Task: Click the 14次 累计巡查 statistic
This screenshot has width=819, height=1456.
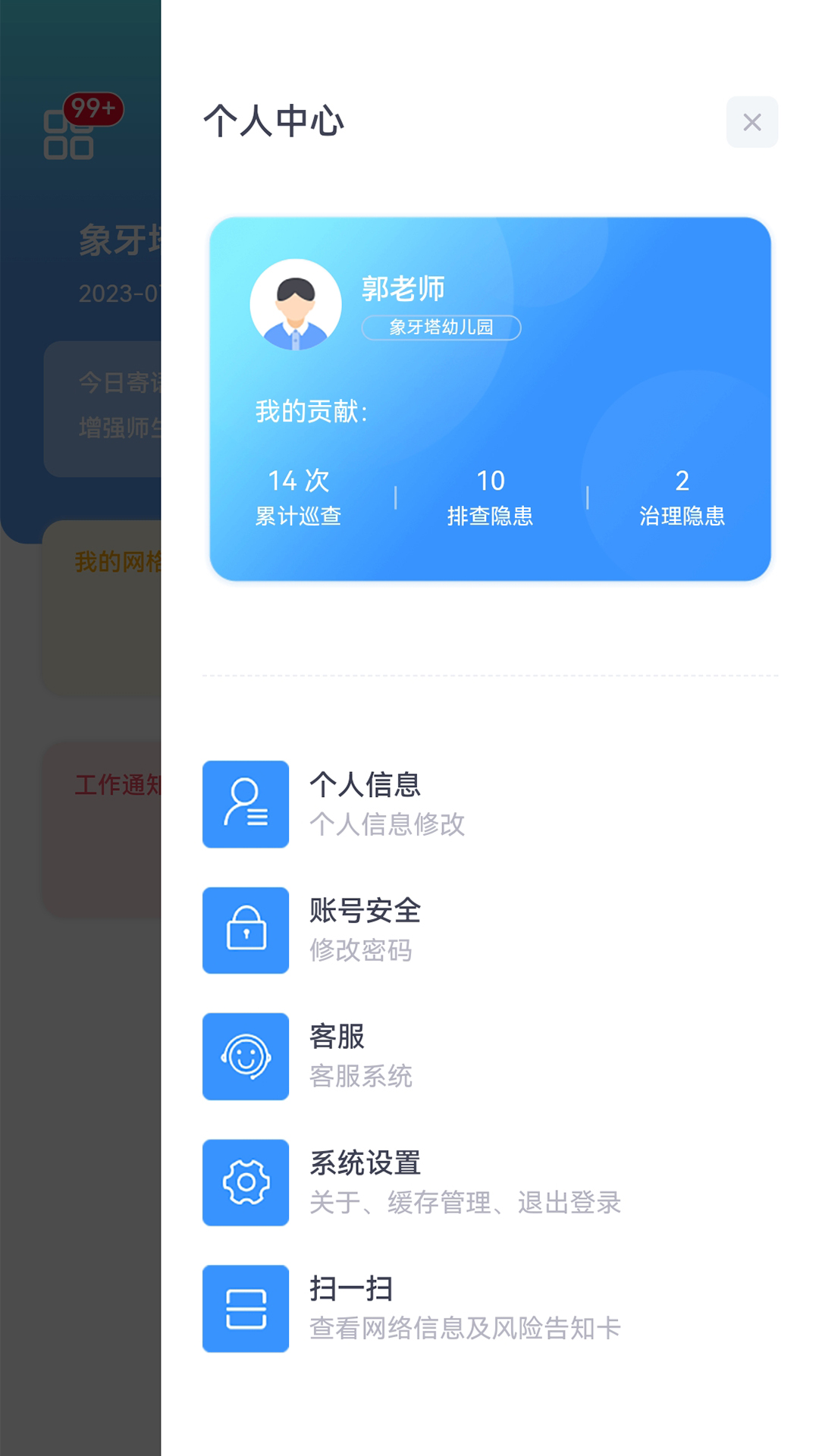Action: (298, 497)
